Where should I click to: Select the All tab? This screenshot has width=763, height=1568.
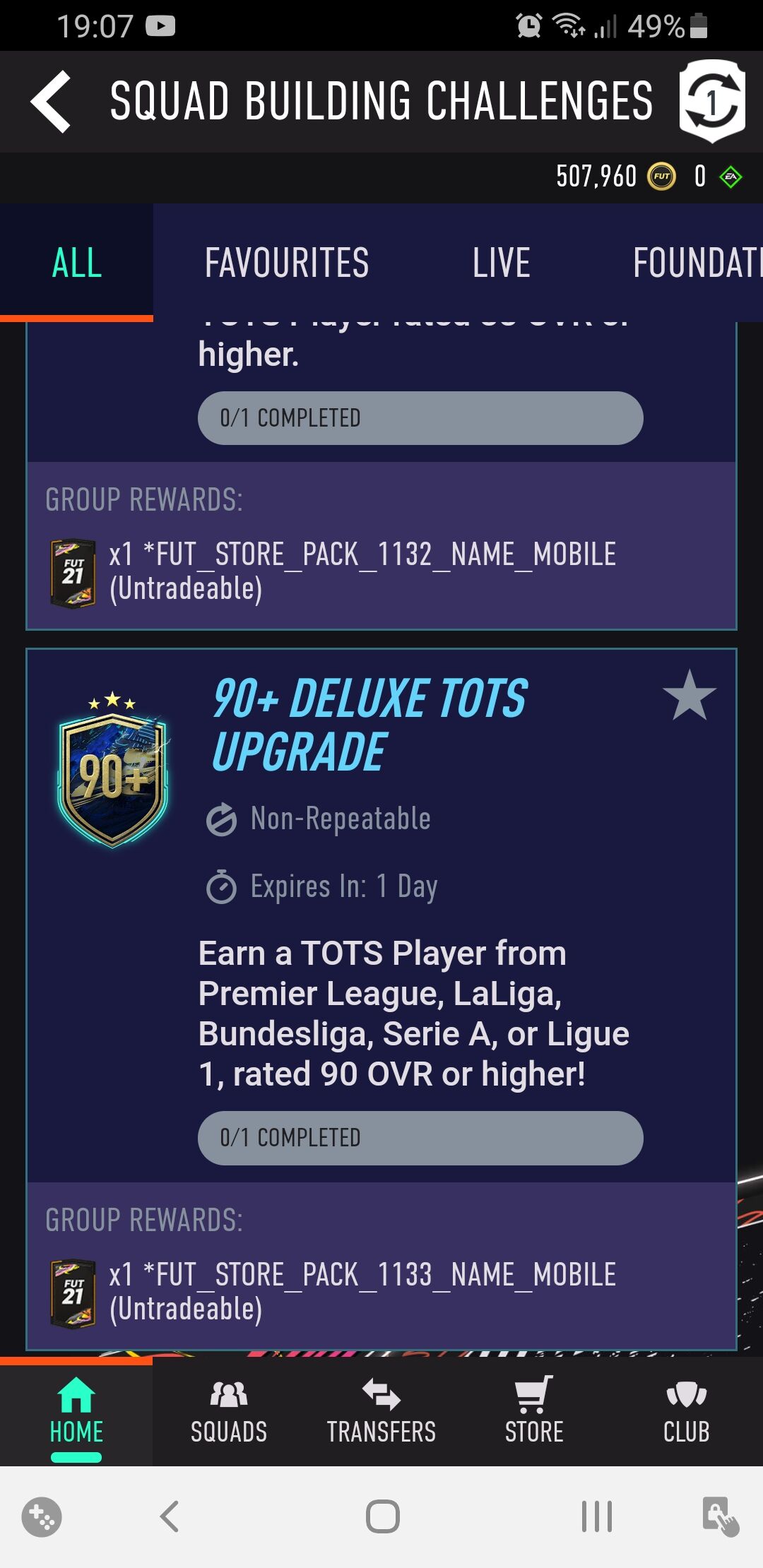click(x=76, y=263)
